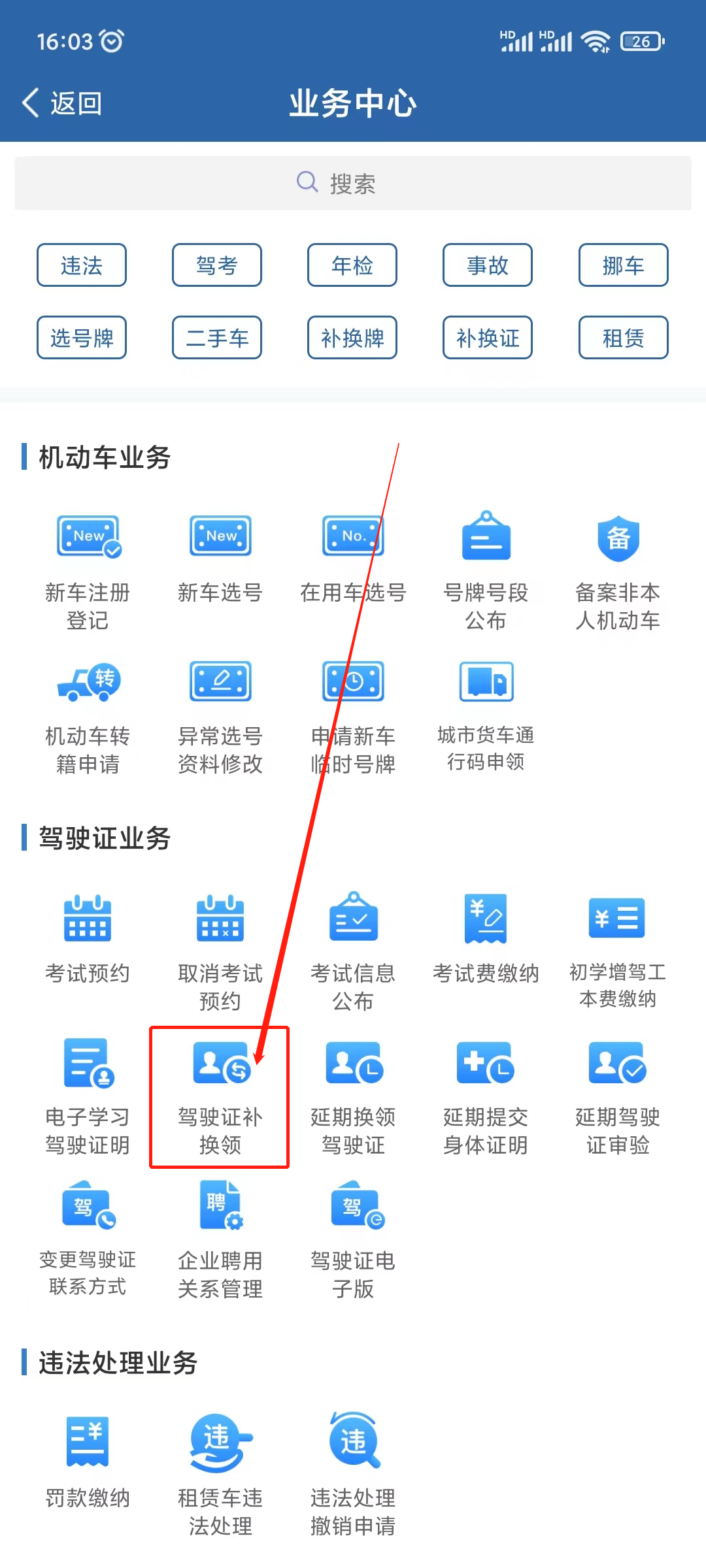This screenshot has width=706, height=1568.
Task: Open 考试费缴纳 payment
Action: [486, 938]
